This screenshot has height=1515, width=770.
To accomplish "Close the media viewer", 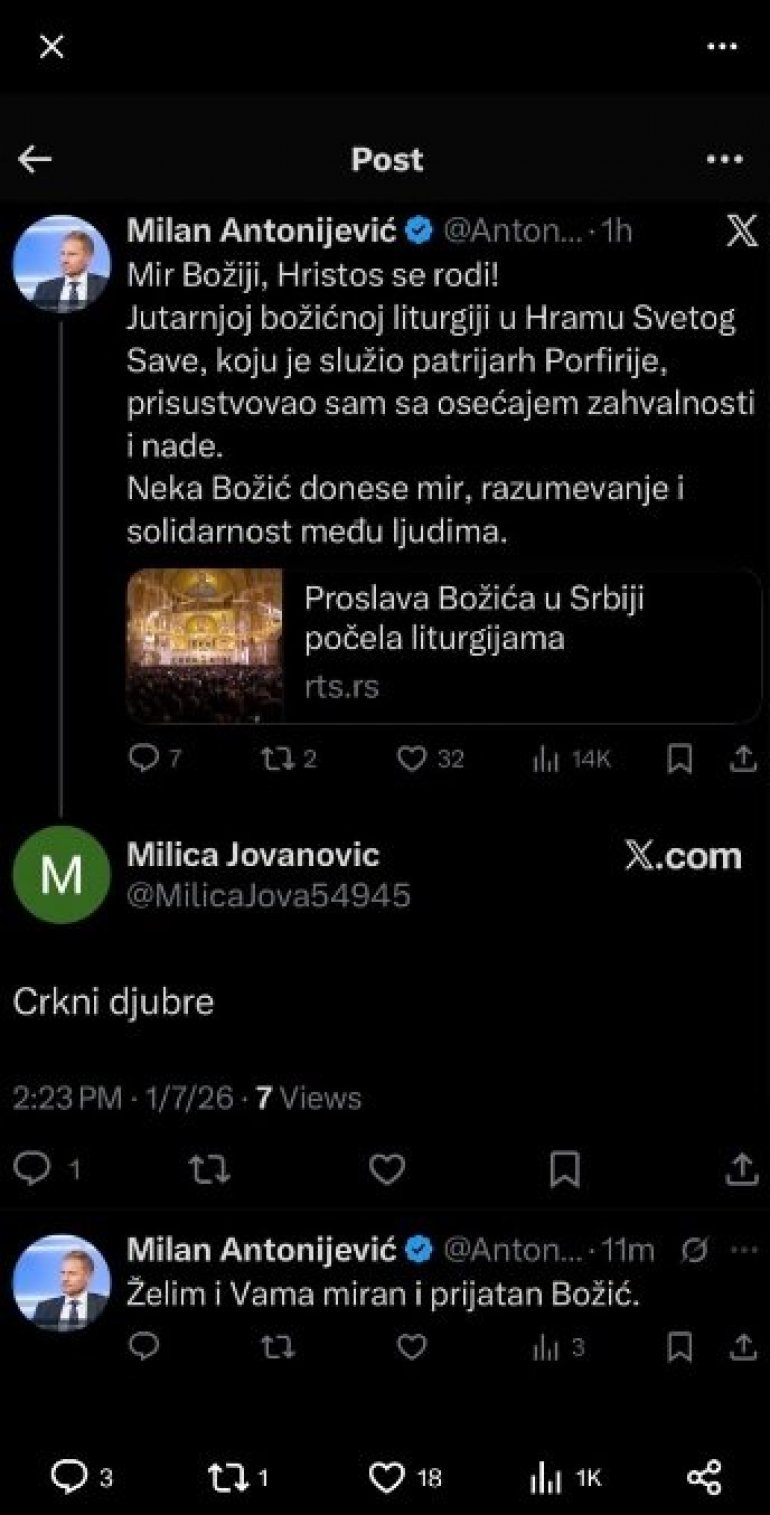I will (x=51, y=47).
